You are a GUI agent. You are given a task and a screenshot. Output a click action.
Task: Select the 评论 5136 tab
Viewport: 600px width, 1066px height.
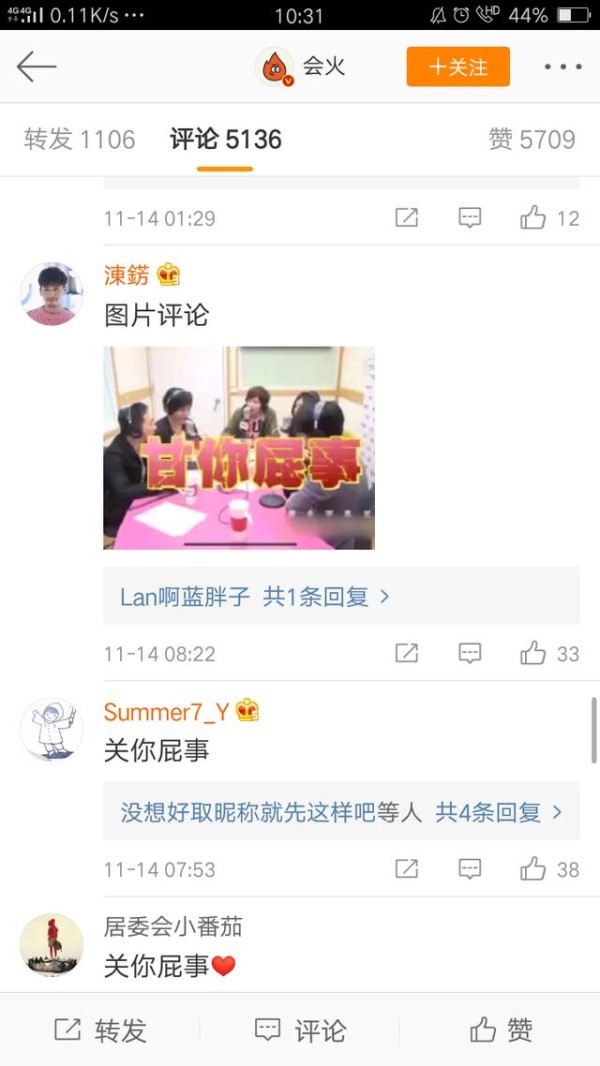click(226, 139)
